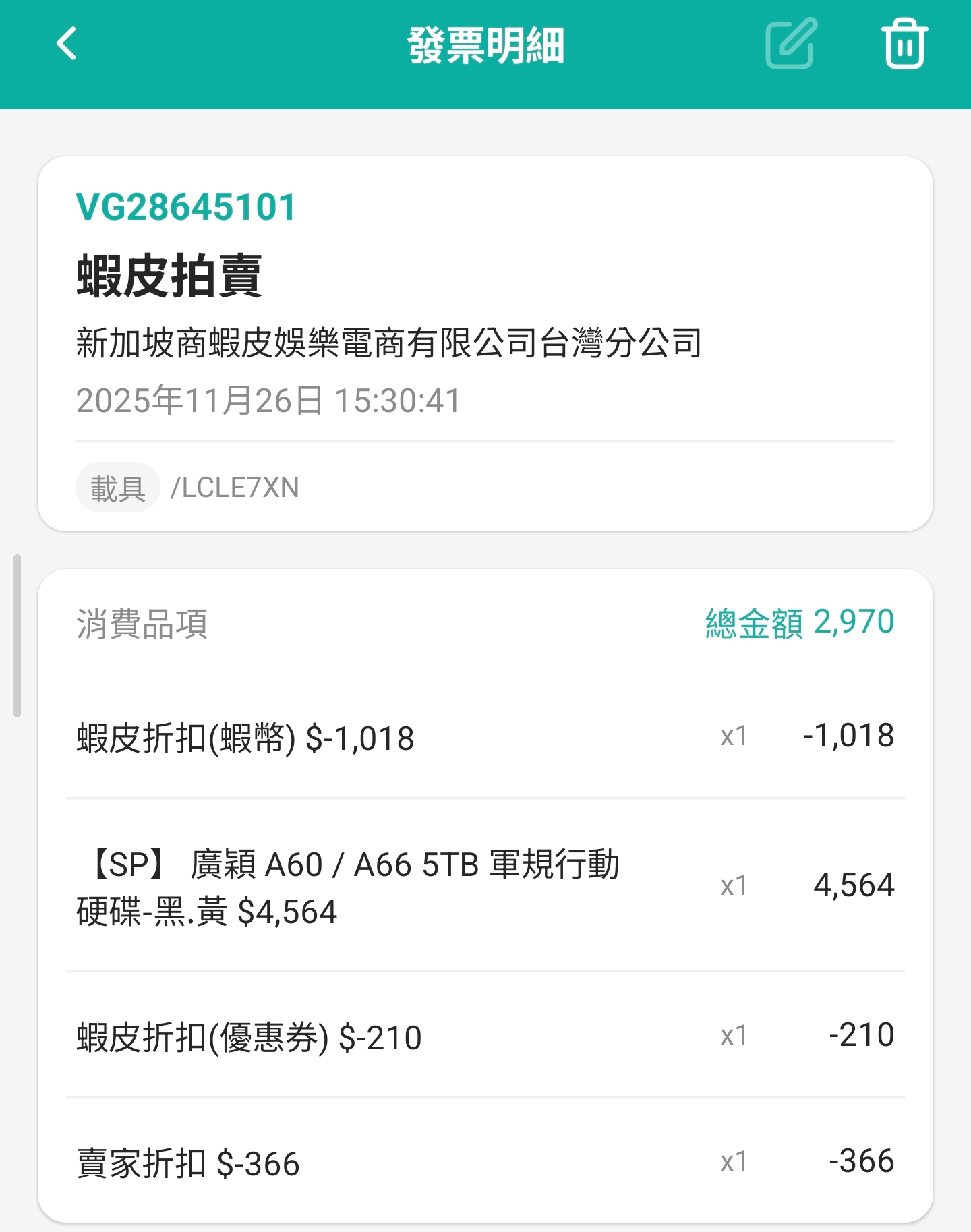Screen dimensions: 971x1232
Task: Delete this invoice with the trash icon
Action: (x=904, y=45)
